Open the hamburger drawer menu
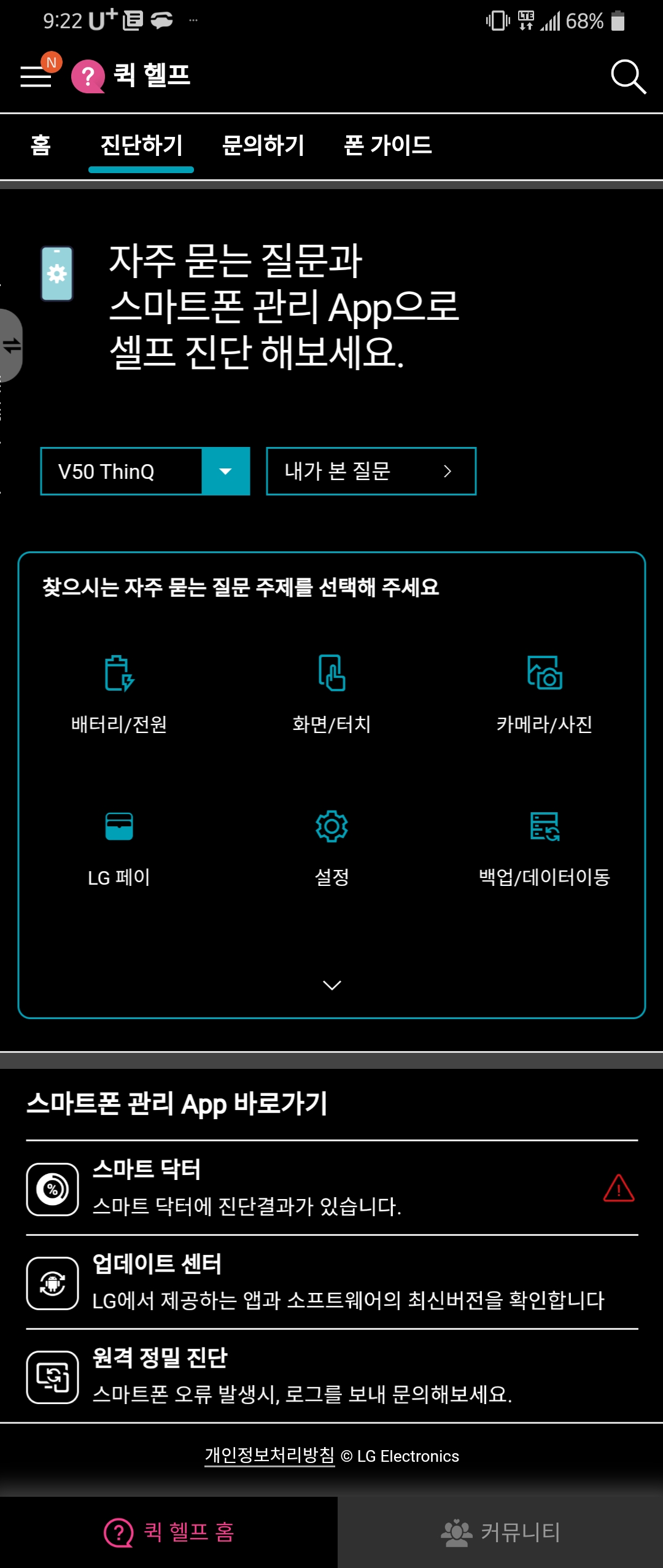The image size is (663, 1568). pos(36,76)
